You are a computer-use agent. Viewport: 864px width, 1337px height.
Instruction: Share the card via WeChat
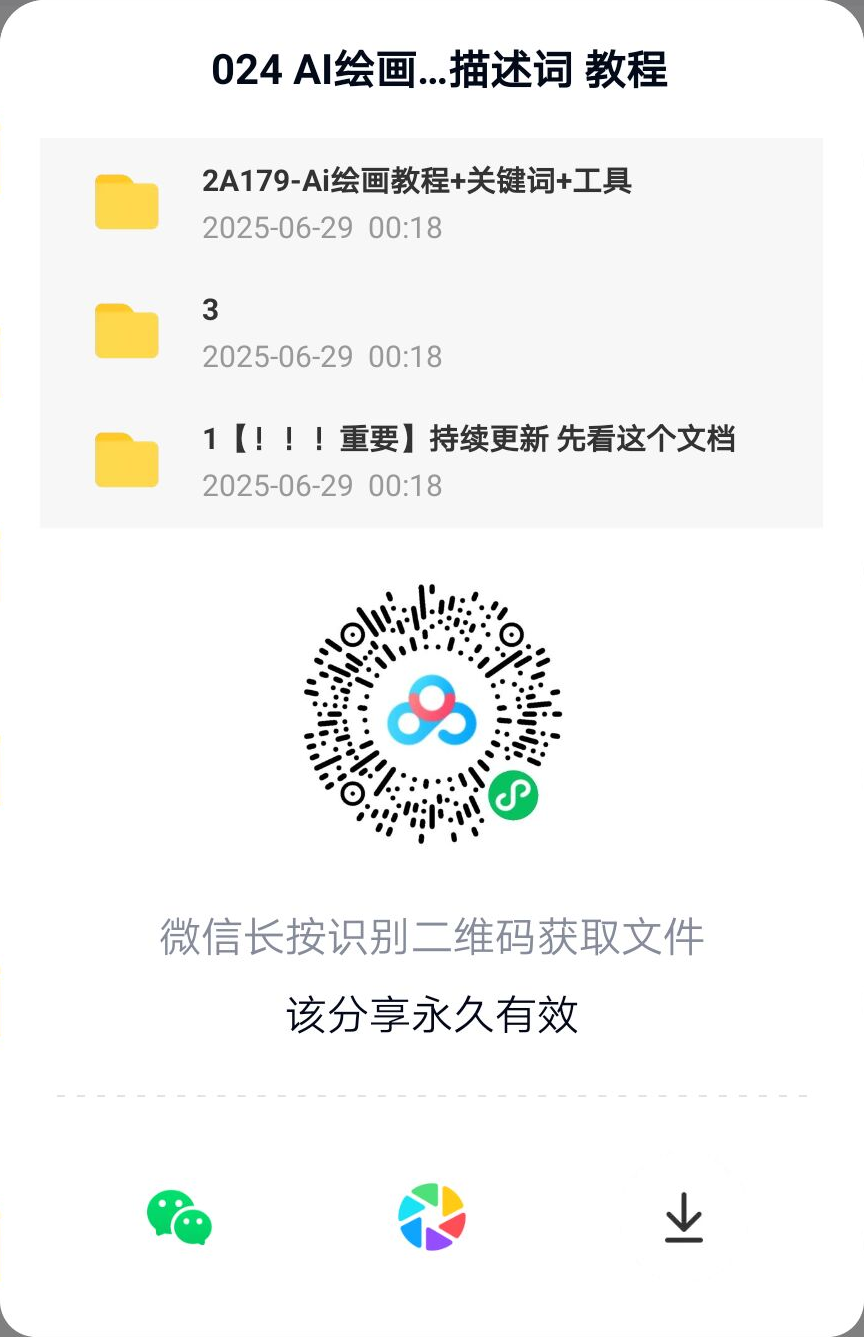pyautogui.click(x=179, y=1217)
